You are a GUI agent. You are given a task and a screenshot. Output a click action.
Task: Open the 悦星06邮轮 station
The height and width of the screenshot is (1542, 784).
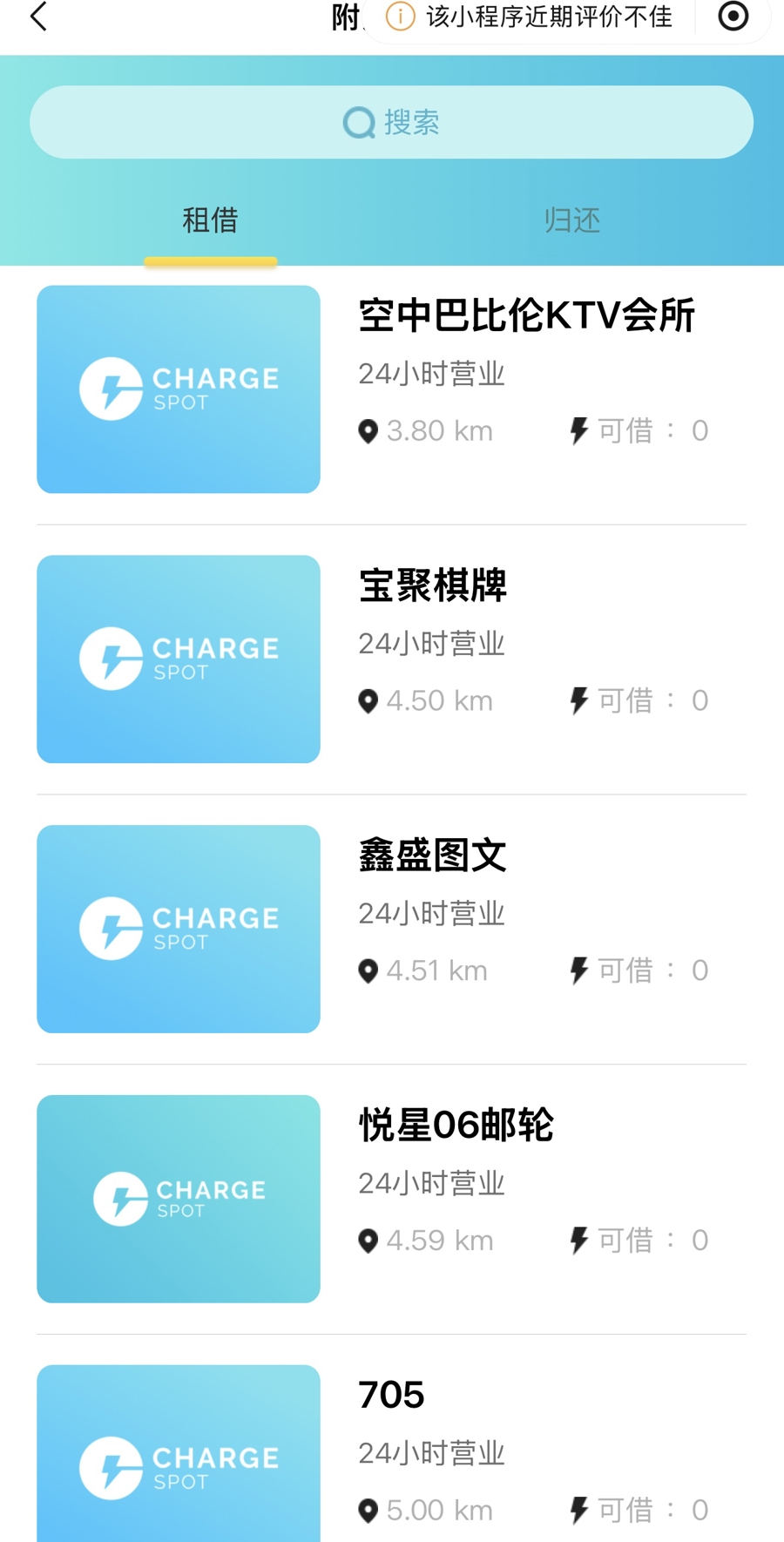[x=456, y=1126]
